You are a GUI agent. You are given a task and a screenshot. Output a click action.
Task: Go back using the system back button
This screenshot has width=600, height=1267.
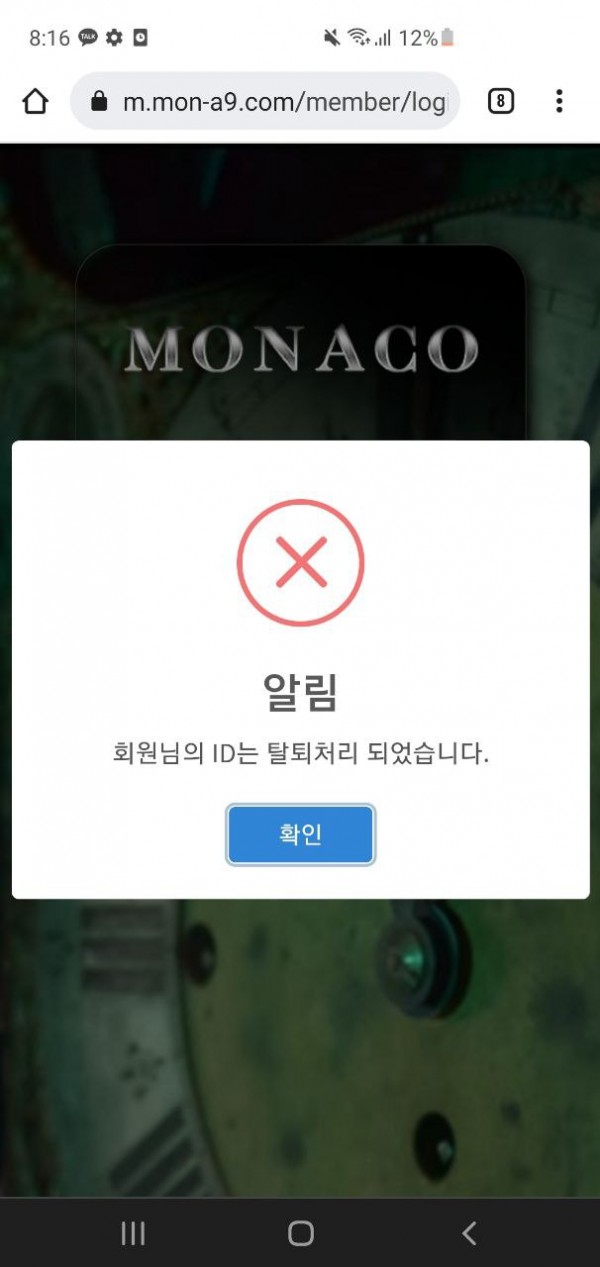click(x=468, y=1233)
